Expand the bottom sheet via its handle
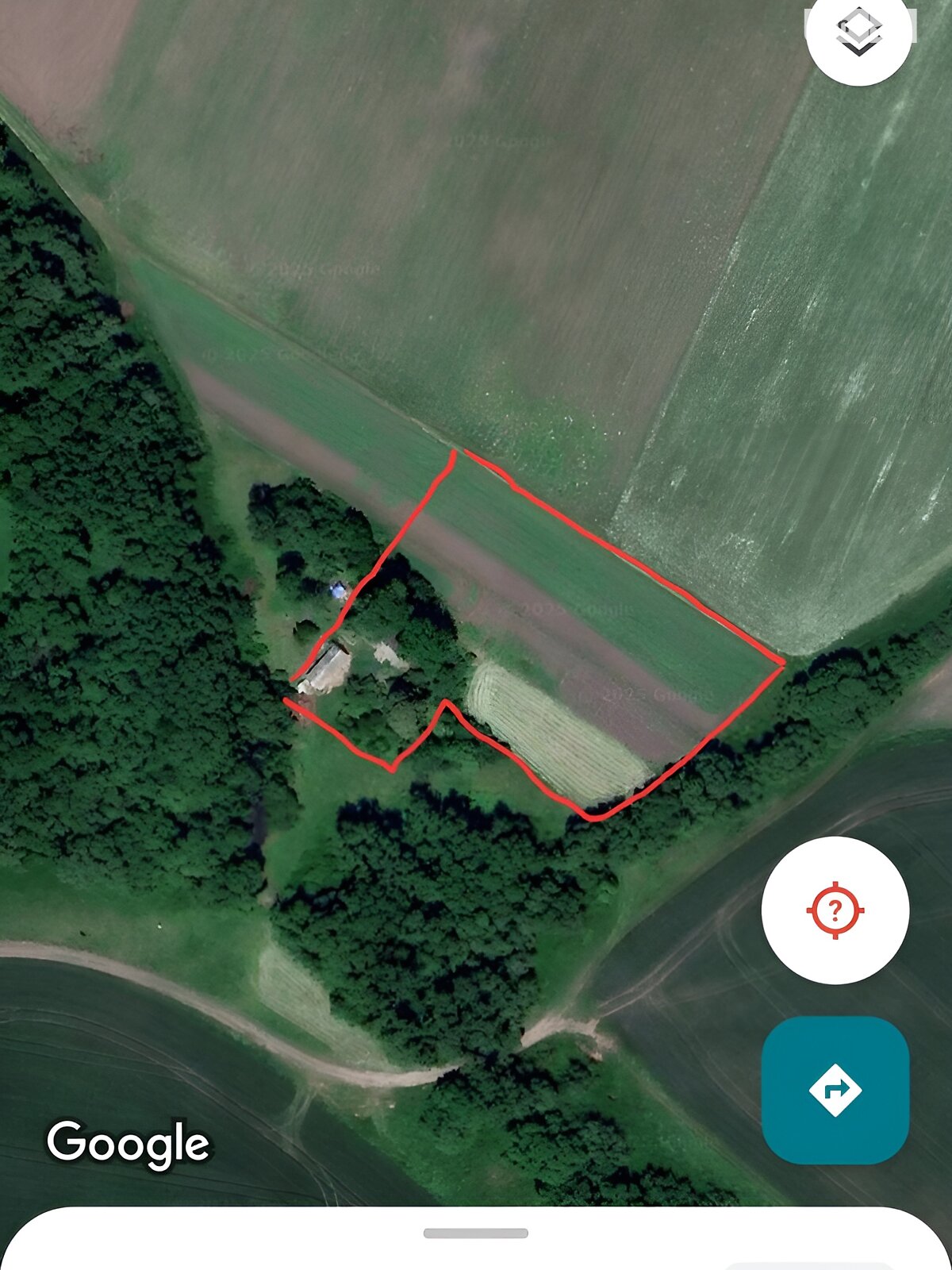 tap(475, 1233)
